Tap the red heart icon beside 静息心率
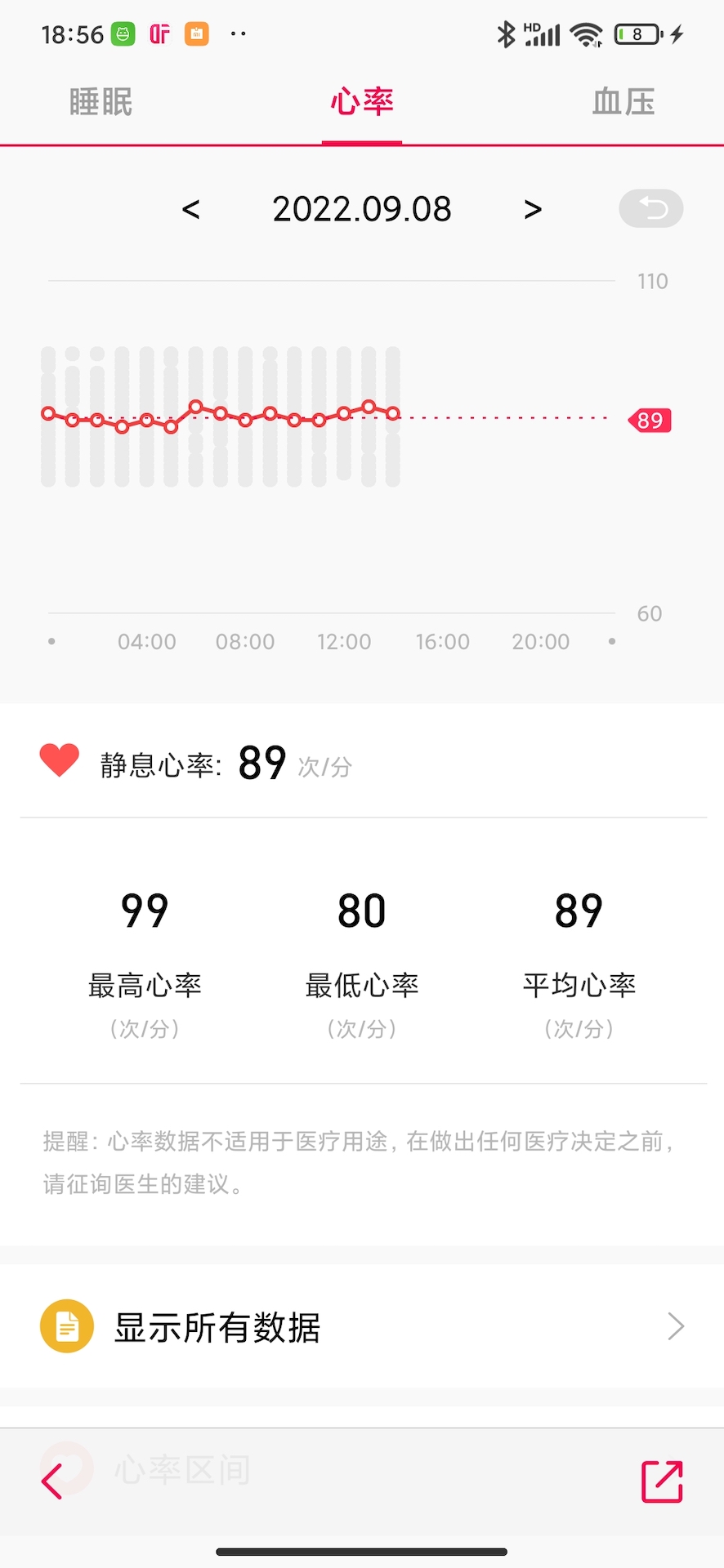The image size is (724, 1568). point(59,760)
